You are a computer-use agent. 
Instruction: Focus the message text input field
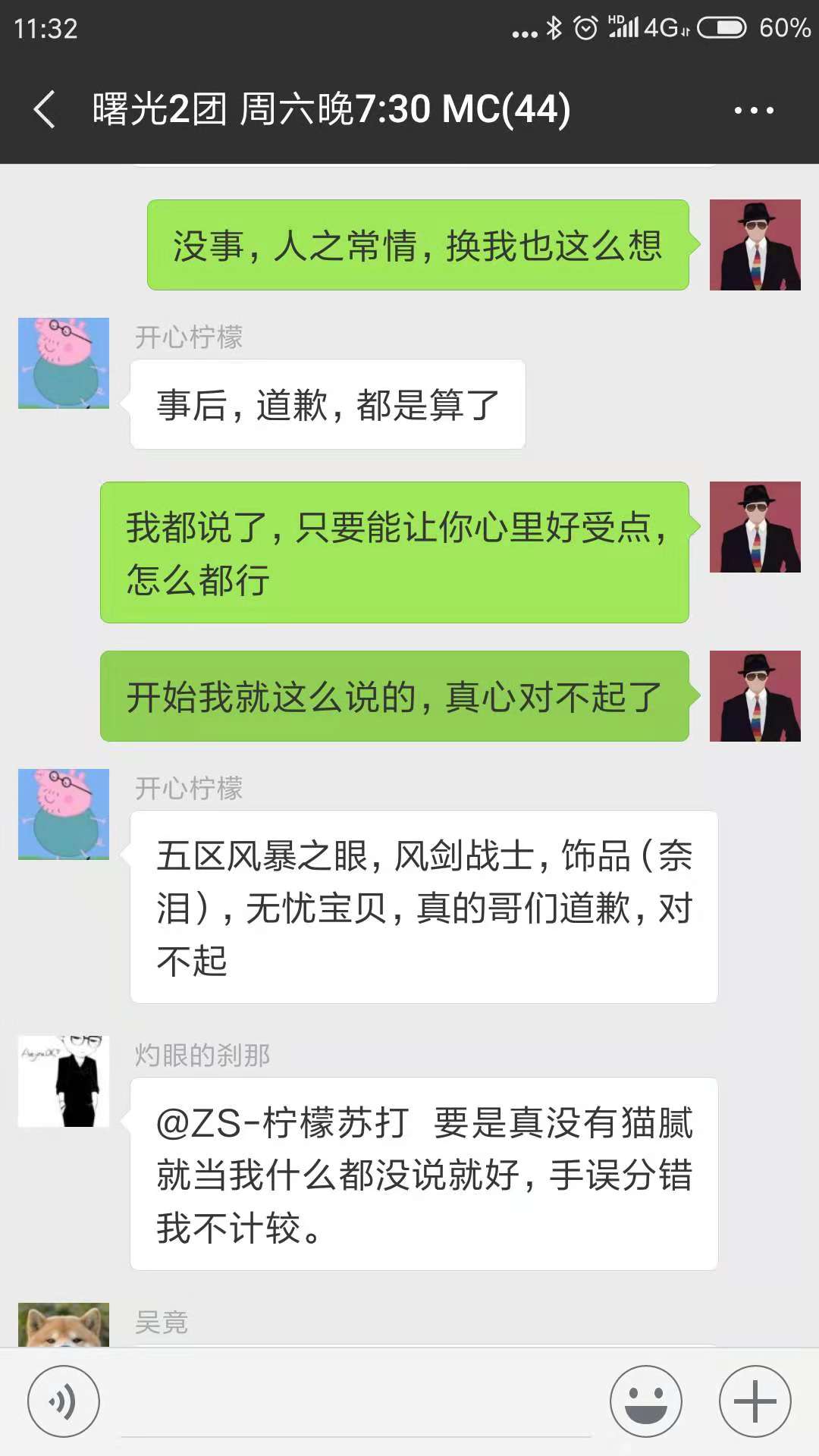(x=356, y=1403)
